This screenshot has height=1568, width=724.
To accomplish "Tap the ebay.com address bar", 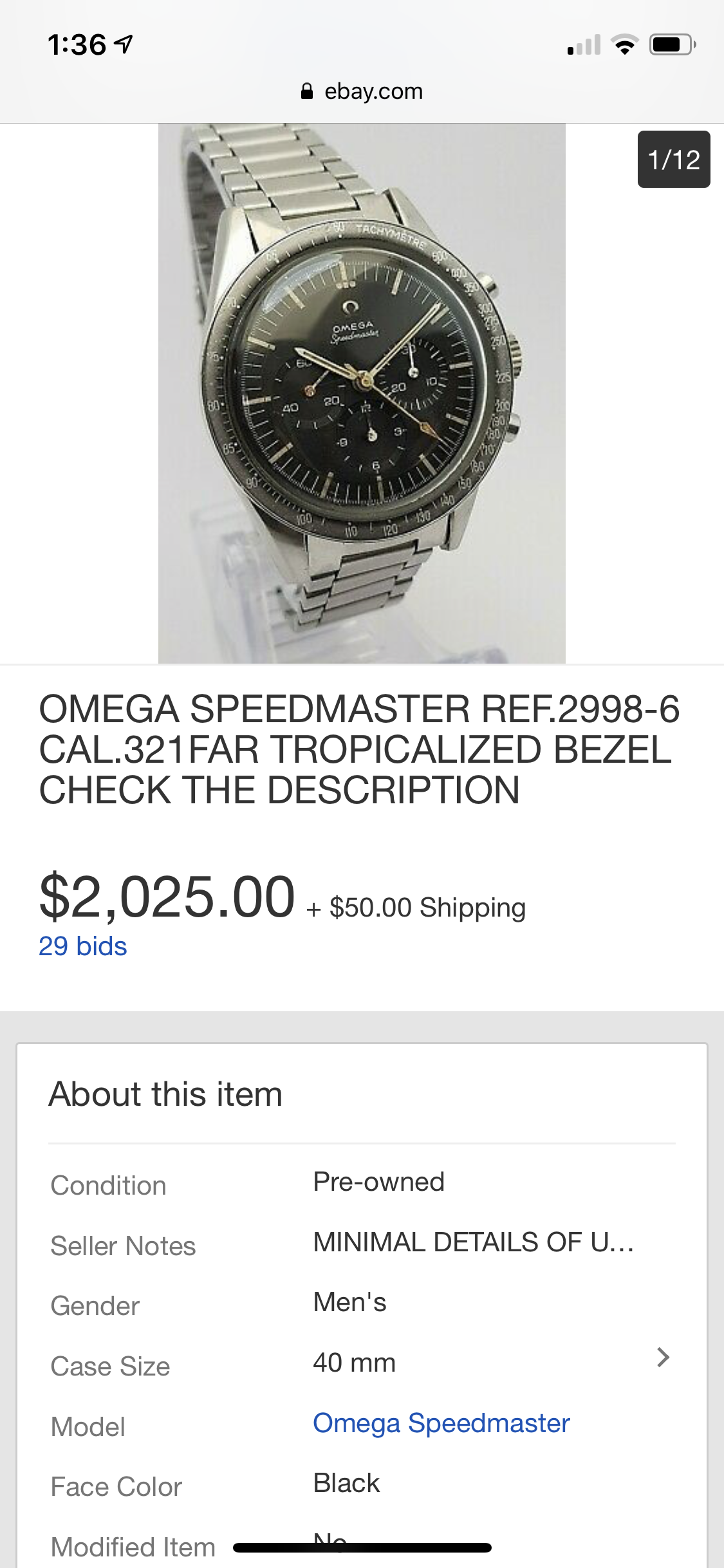I will coord(362,91).
